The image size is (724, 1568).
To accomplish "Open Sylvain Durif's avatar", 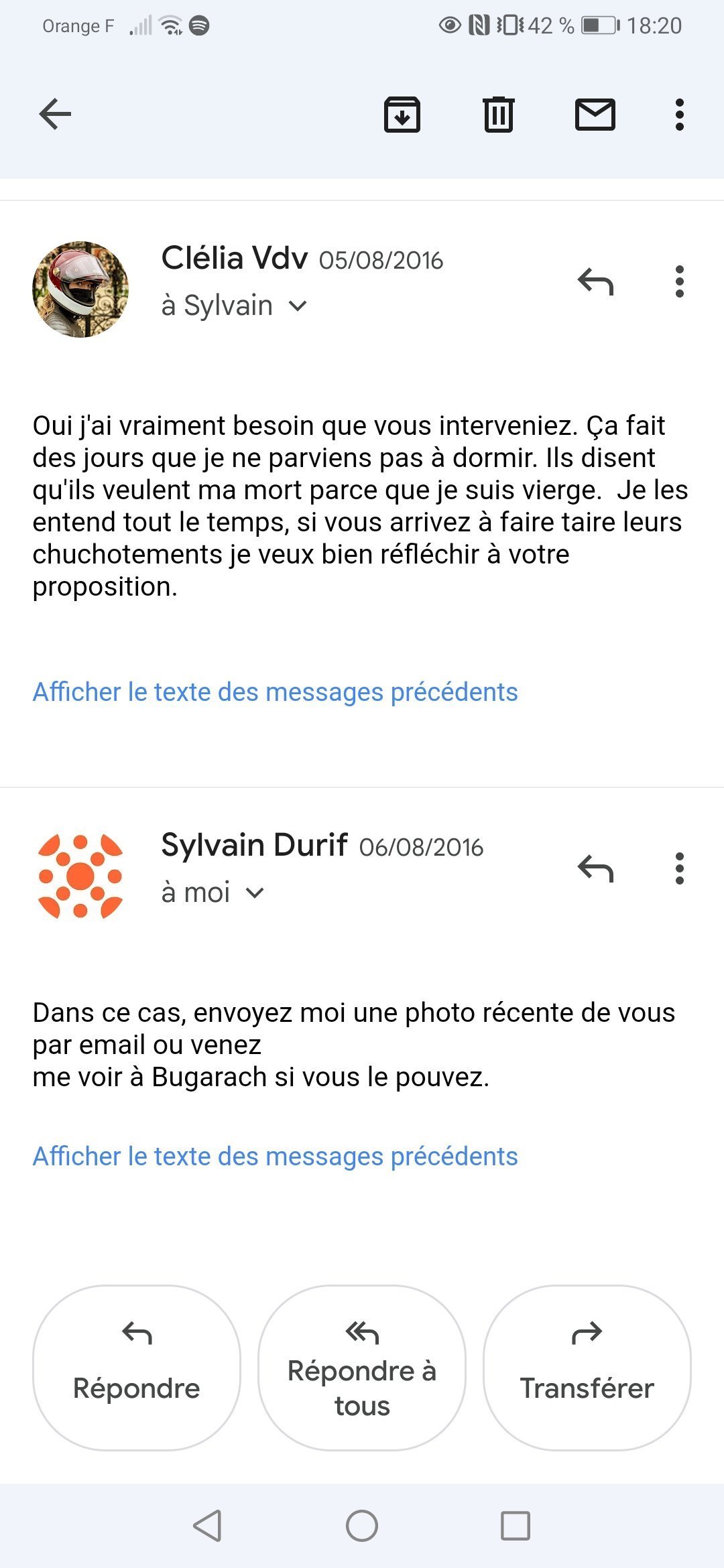I will coord(80,876).
